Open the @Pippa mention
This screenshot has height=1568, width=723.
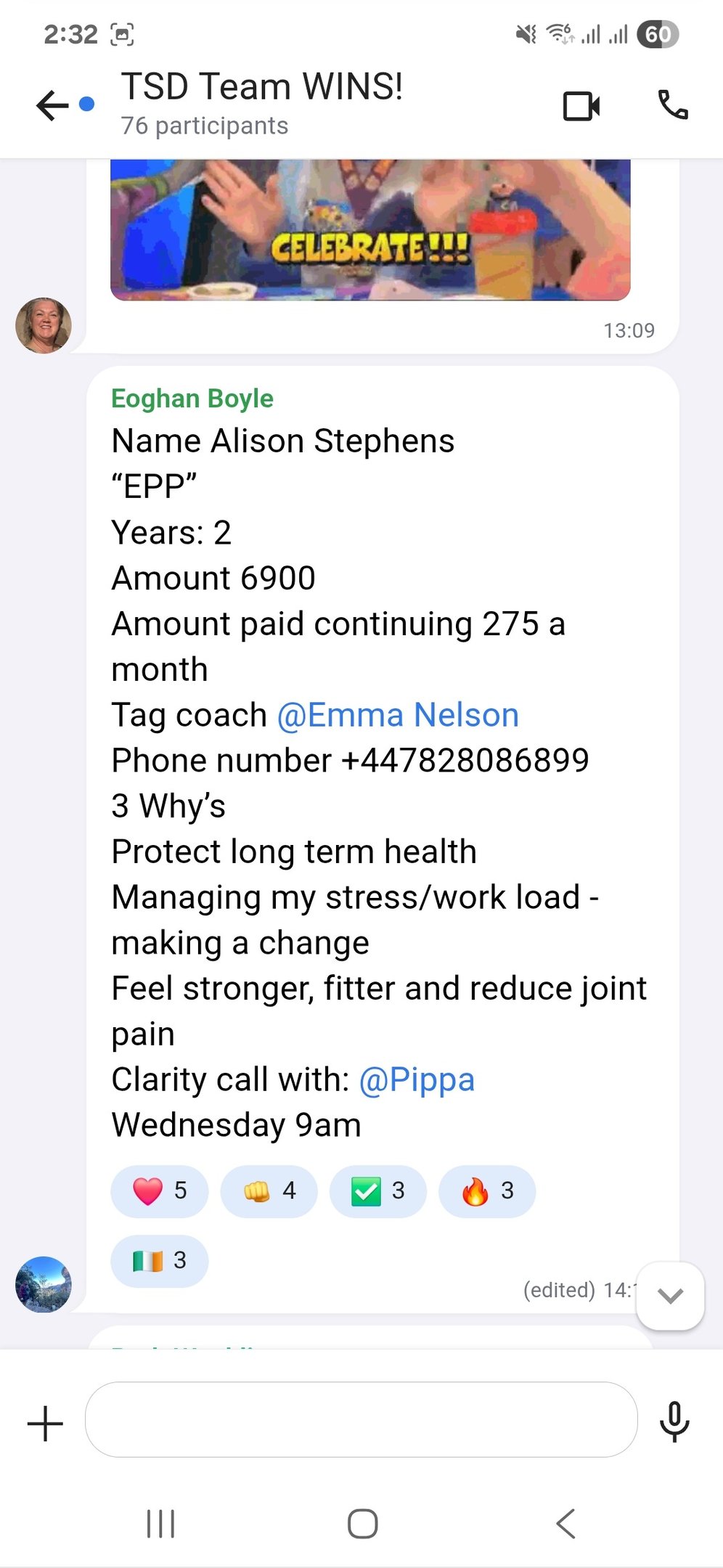pos(417,1079)
